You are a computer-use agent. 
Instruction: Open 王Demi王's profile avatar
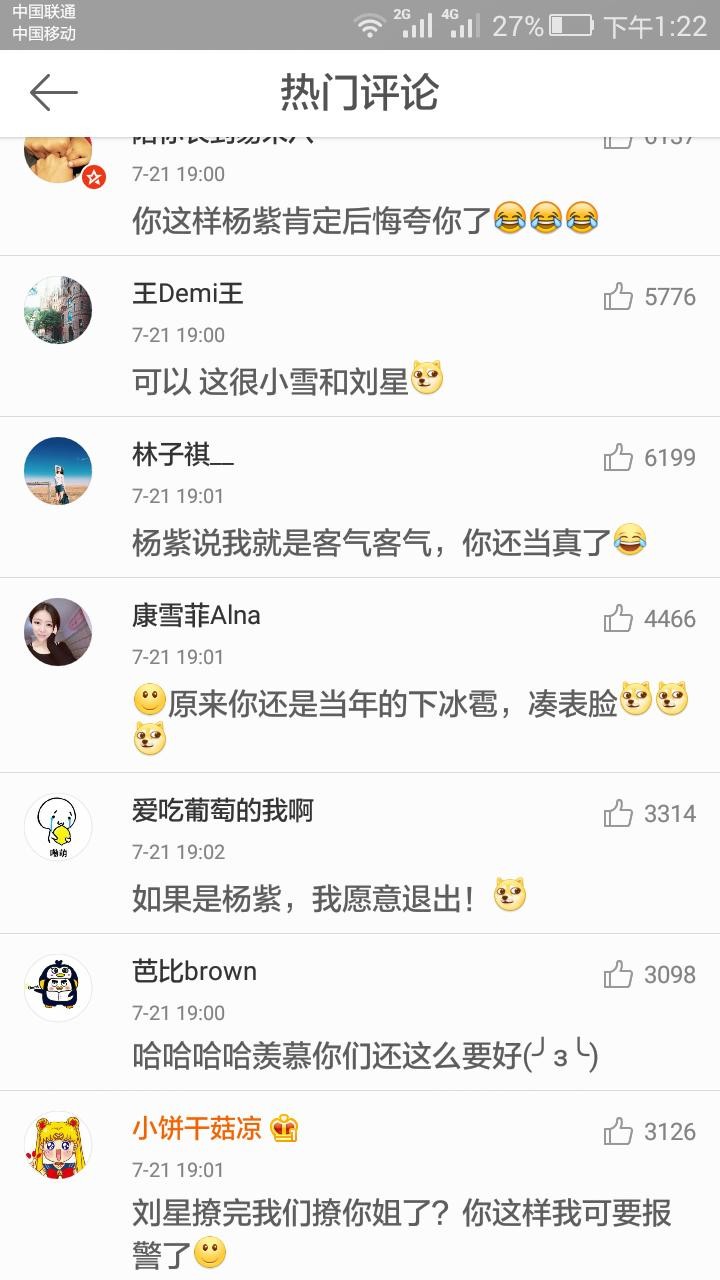tap(58, 310)
